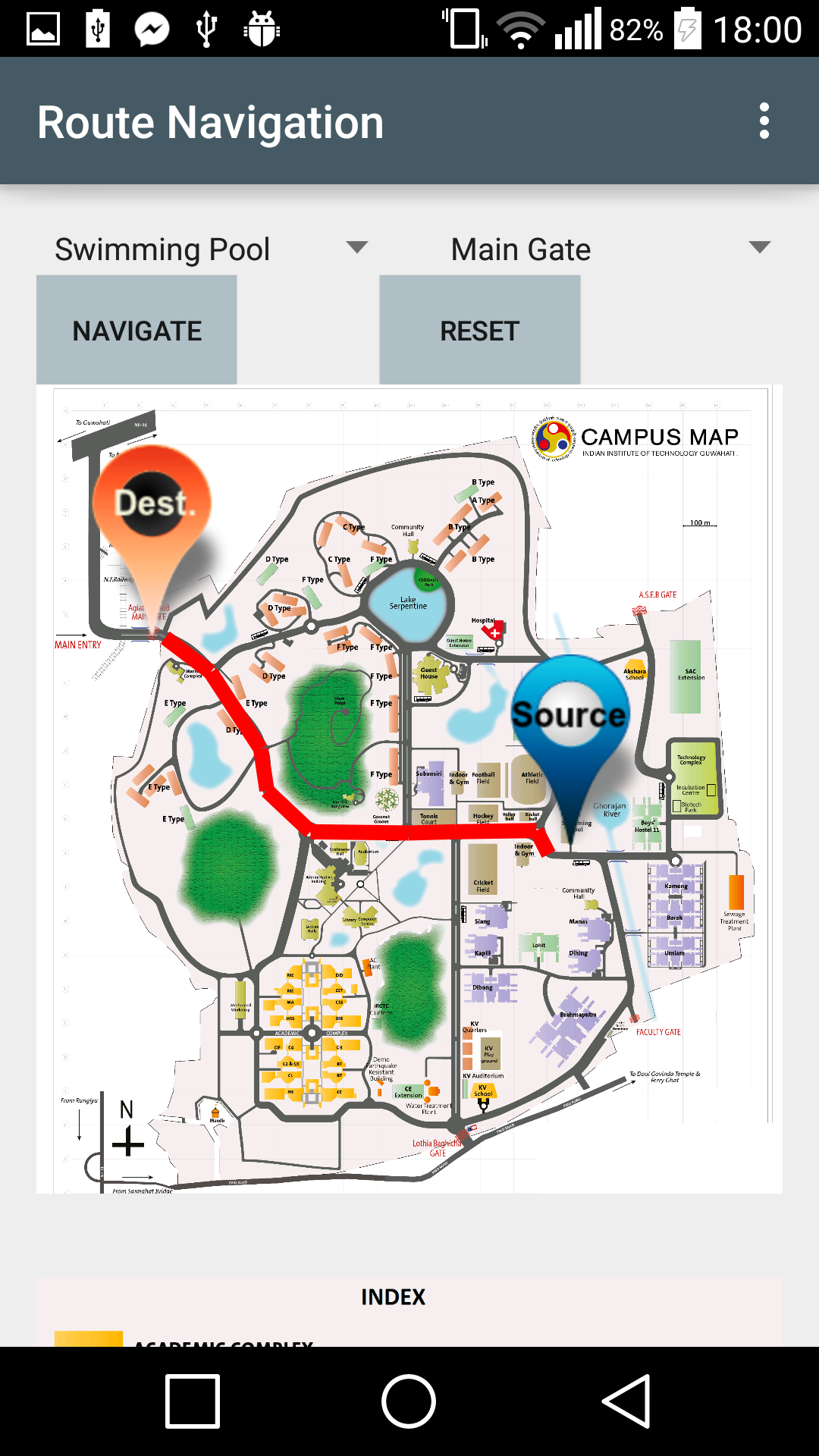Tap the Route Navigation title
Viewport: 819px width, 1456px height.
click(x=209, y=121)
